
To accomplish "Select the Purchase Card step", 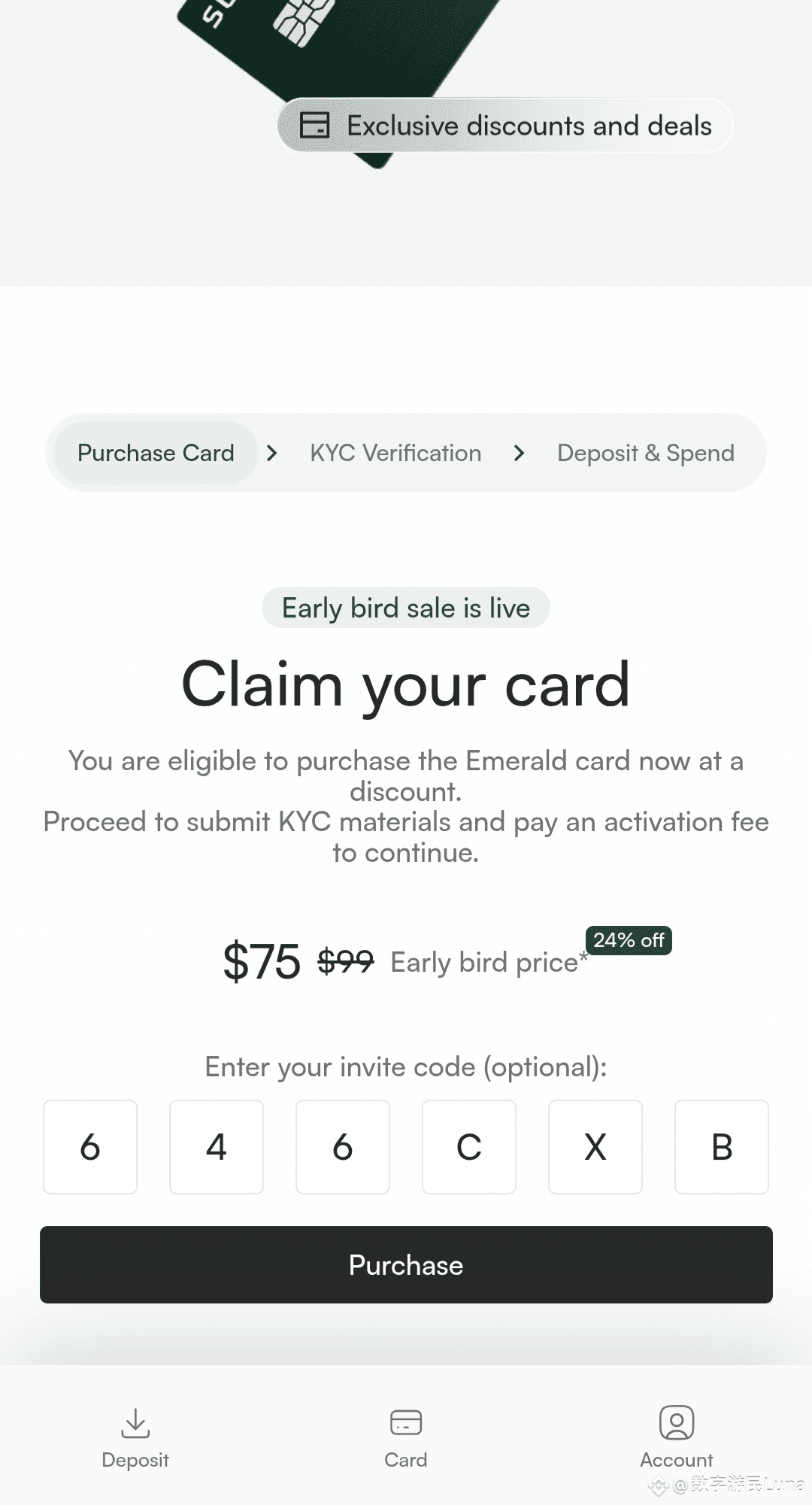I will click(x=156, y=453).
